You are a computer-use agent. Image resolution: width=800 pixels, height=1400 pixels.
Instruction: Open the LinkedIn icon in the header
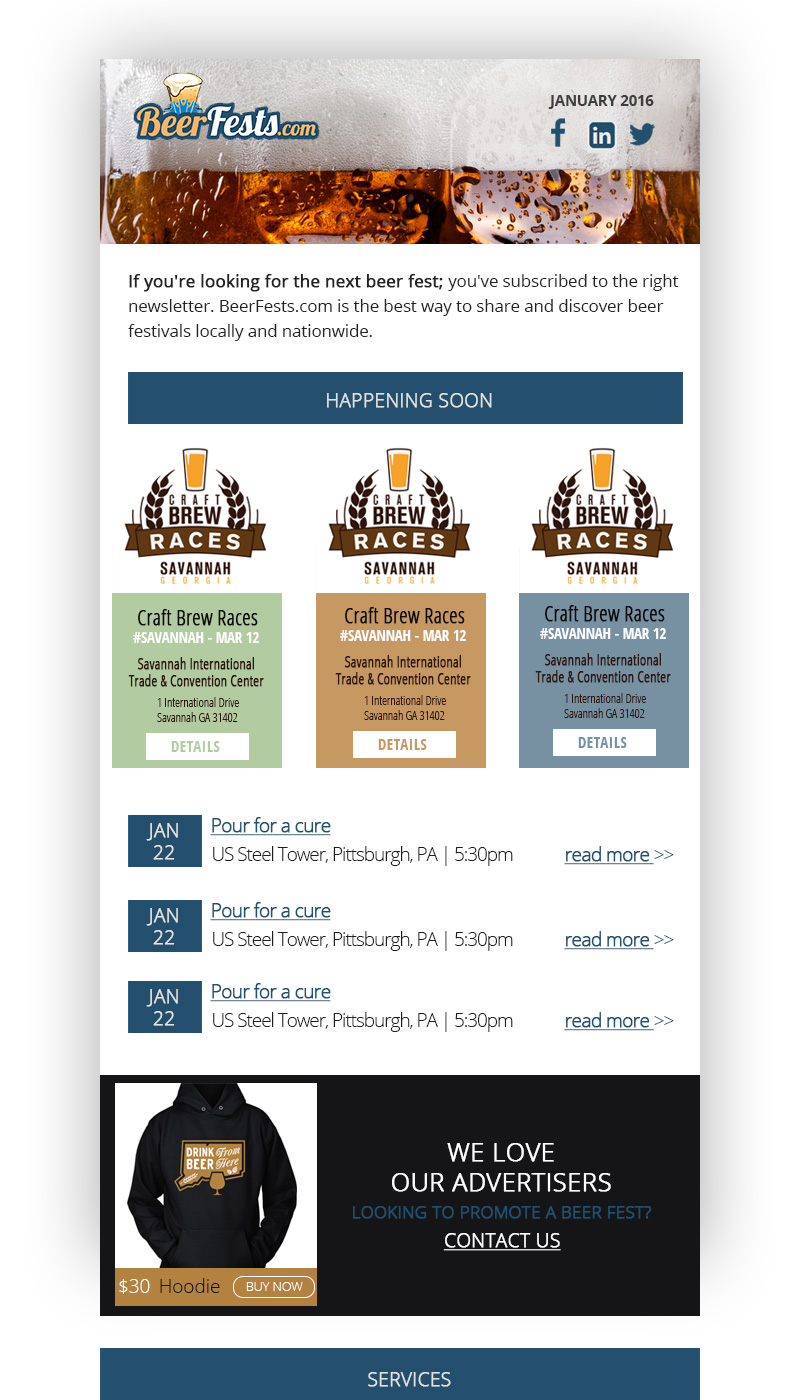(x=601, y=133)
